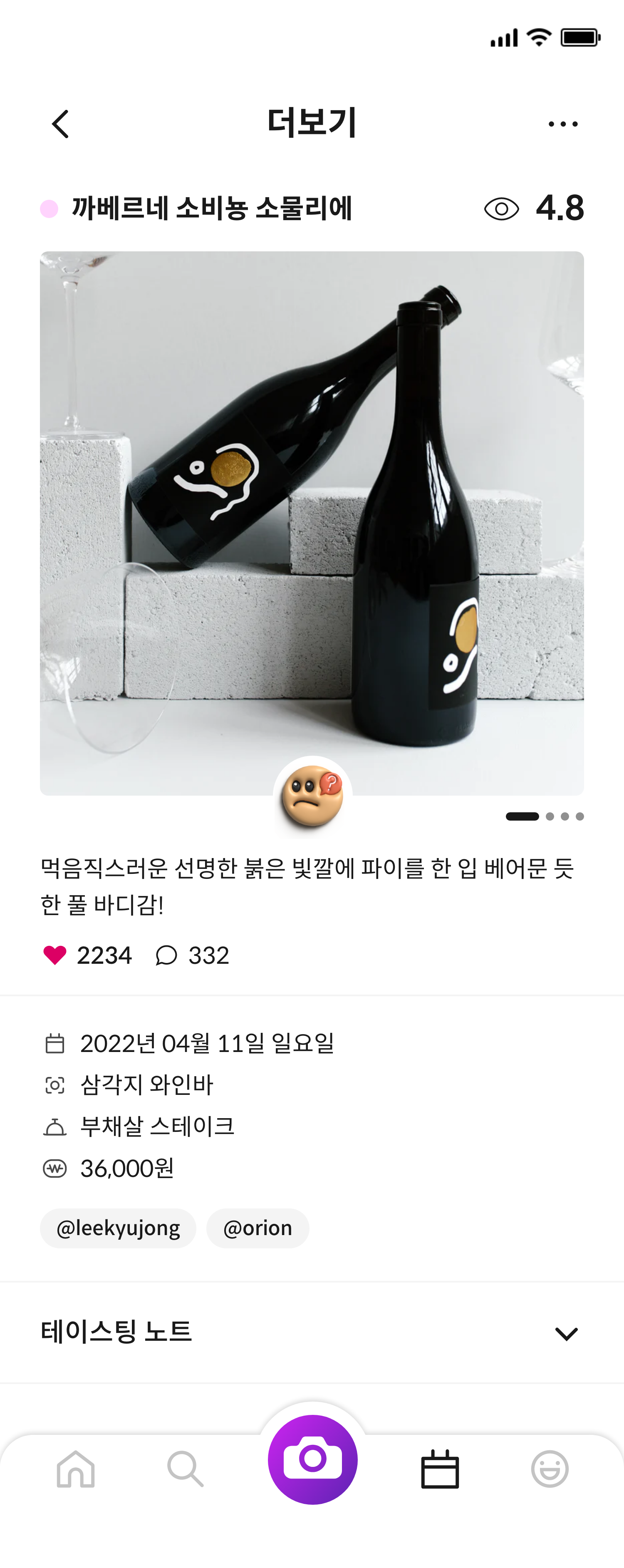Screen dimensions: 624x1568
Task: Open the wine bottle photo
Action: [x=312, y=523]
